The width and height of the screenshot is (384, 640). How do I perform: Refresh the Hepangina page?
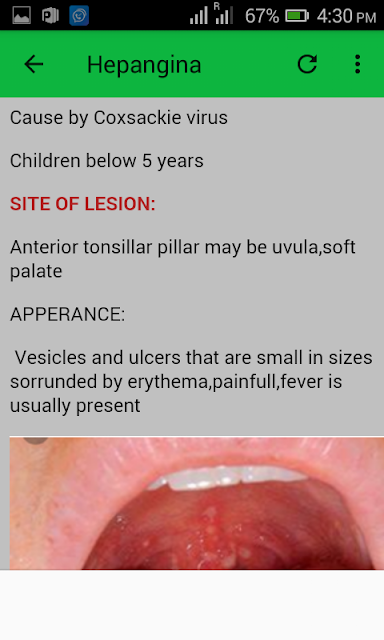click(x=307, y=64)
